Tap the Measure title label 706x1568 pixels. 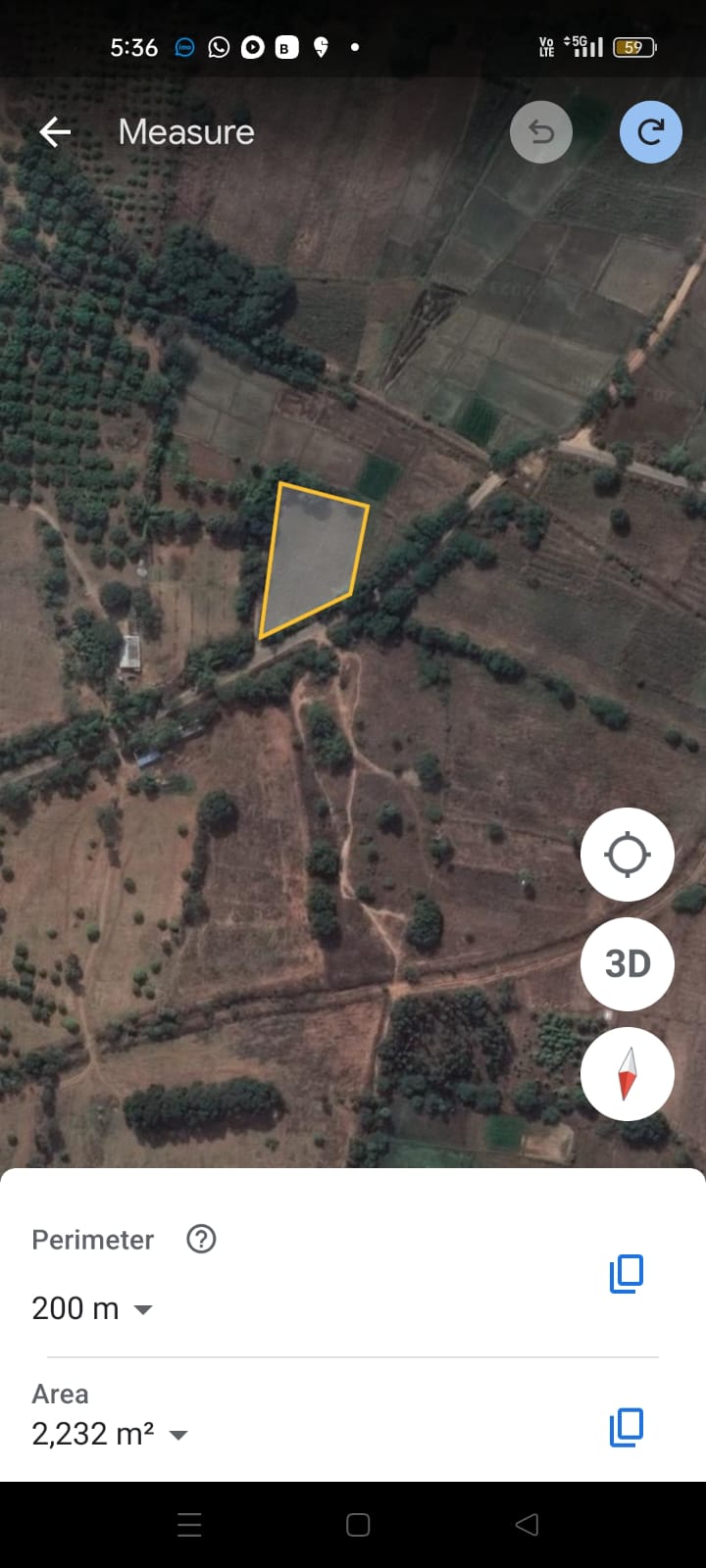click(x=185, y=131)
